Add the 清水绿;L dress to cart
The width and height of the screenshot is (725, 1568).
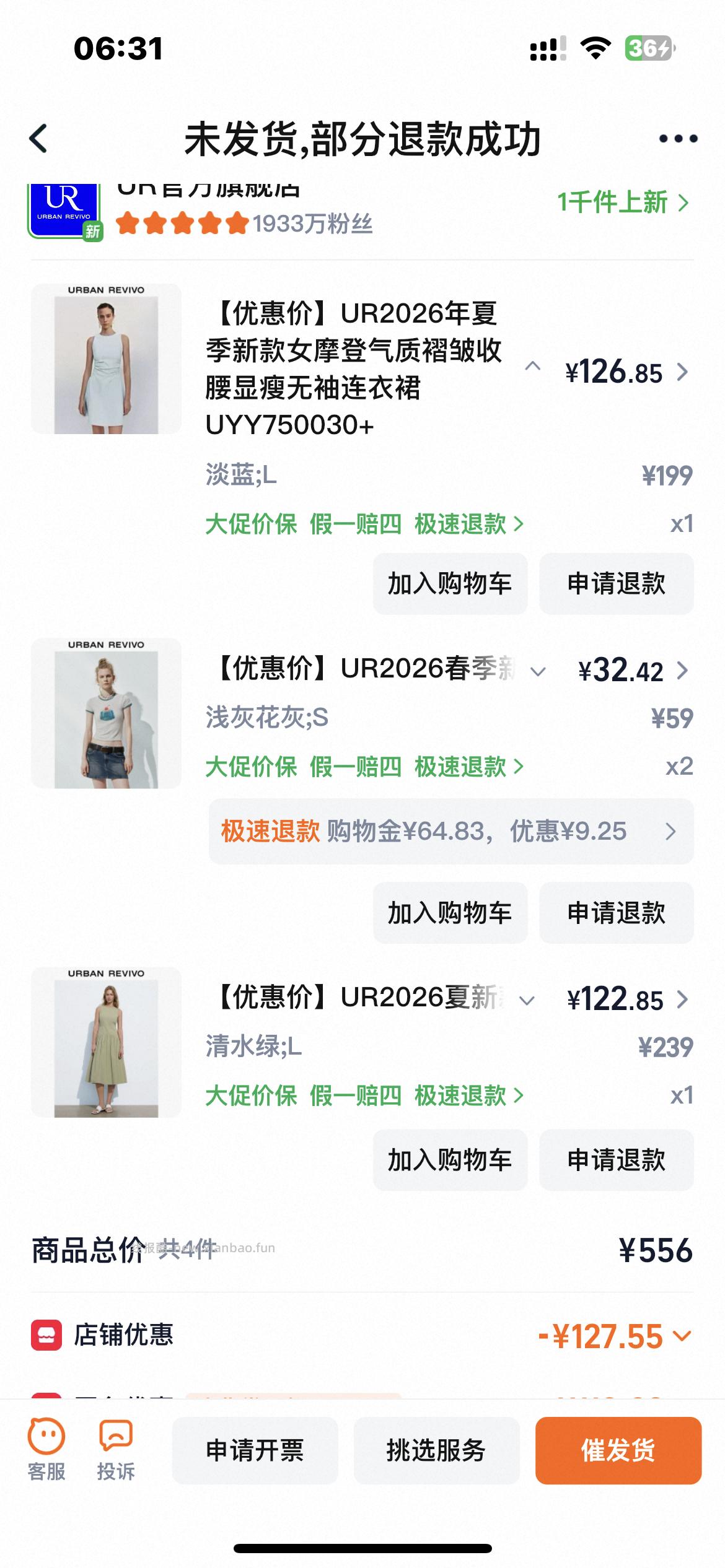pyautogui.click(x=450, y=1160)
